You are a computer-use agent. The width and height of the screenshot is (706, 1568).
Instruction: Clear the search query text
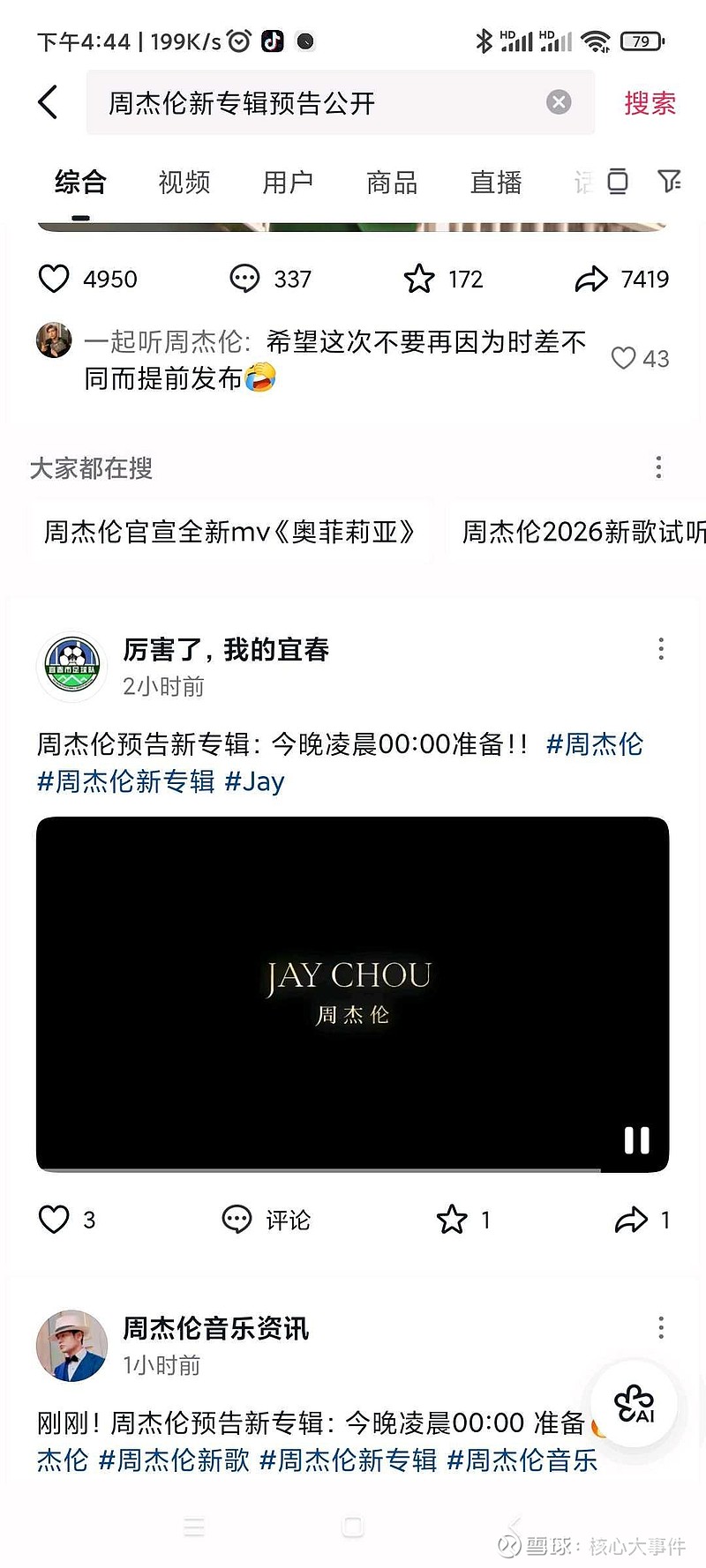[559, 102]
